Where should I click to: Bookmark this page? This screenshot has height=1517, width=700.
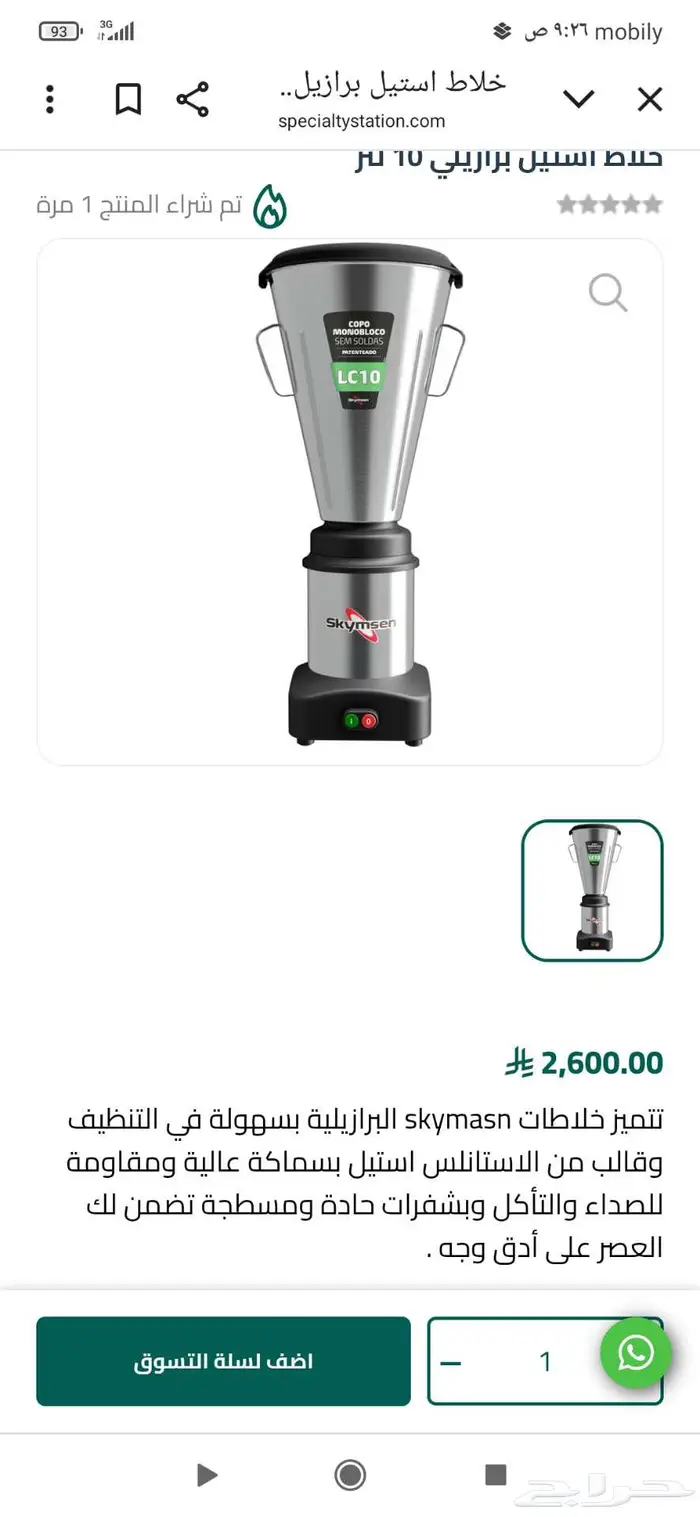point(128,99)
